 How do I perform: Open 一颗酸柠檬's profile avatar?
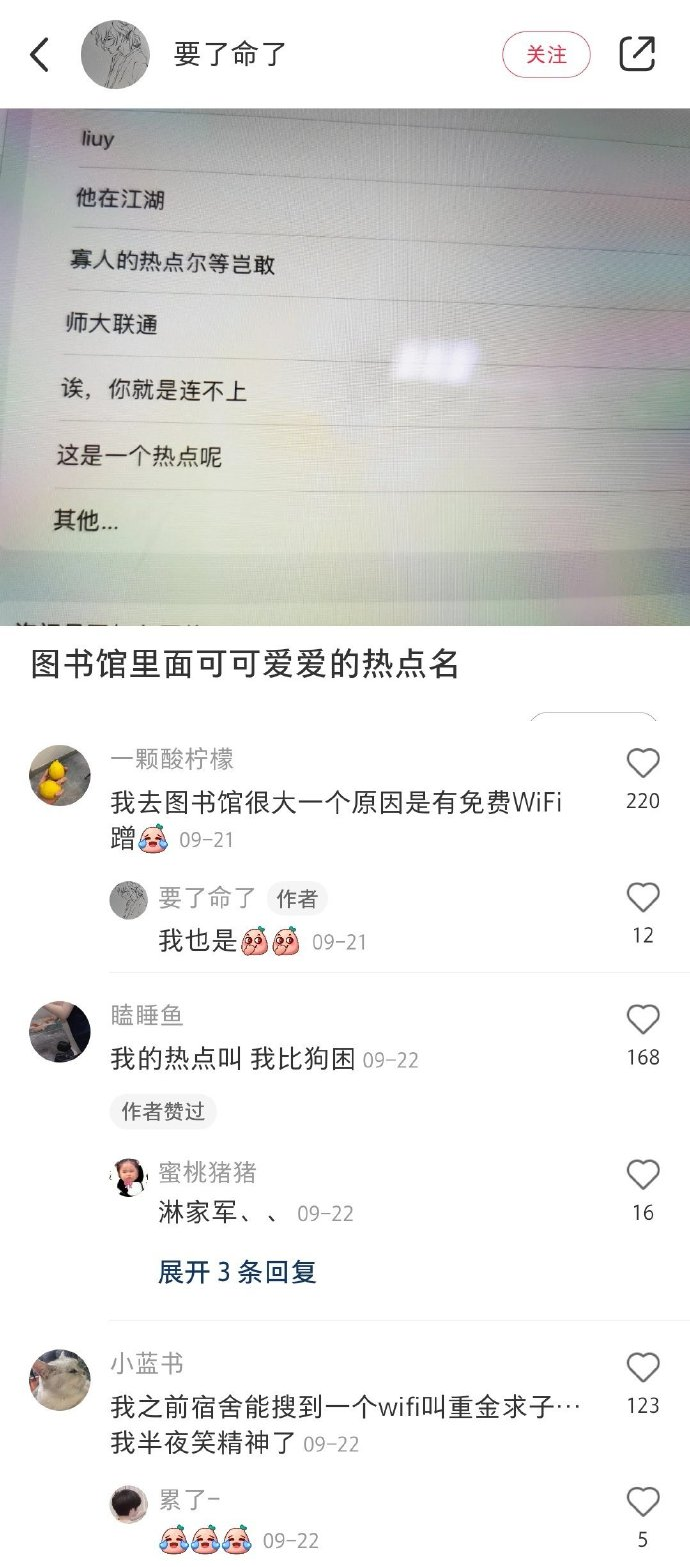tap(60, 775)
